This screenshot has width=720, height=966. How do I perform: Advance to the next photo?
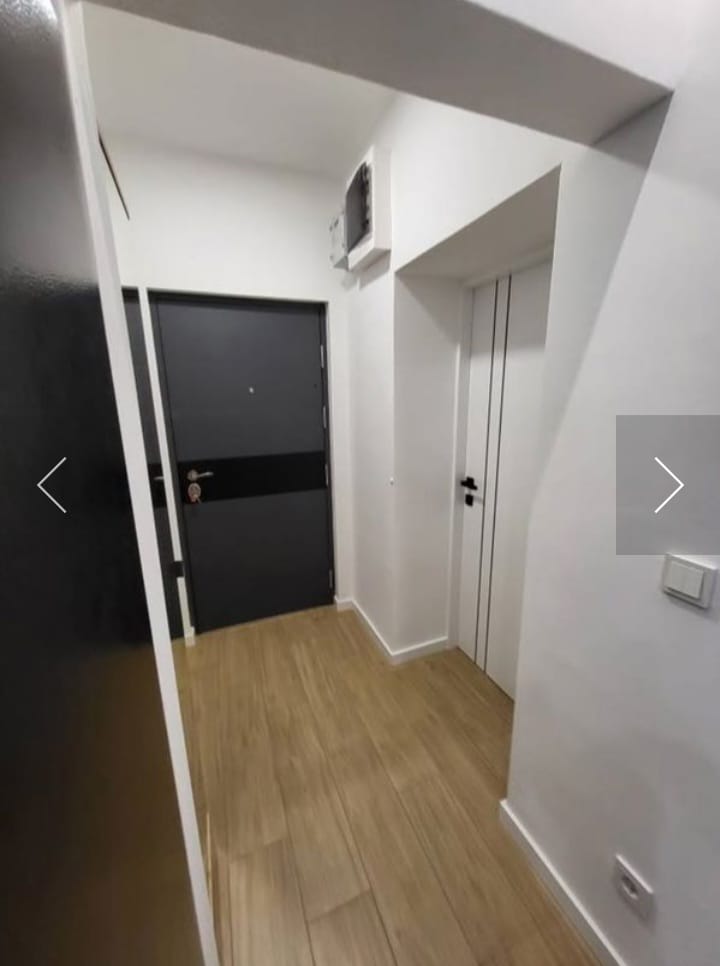pos(668,485)
